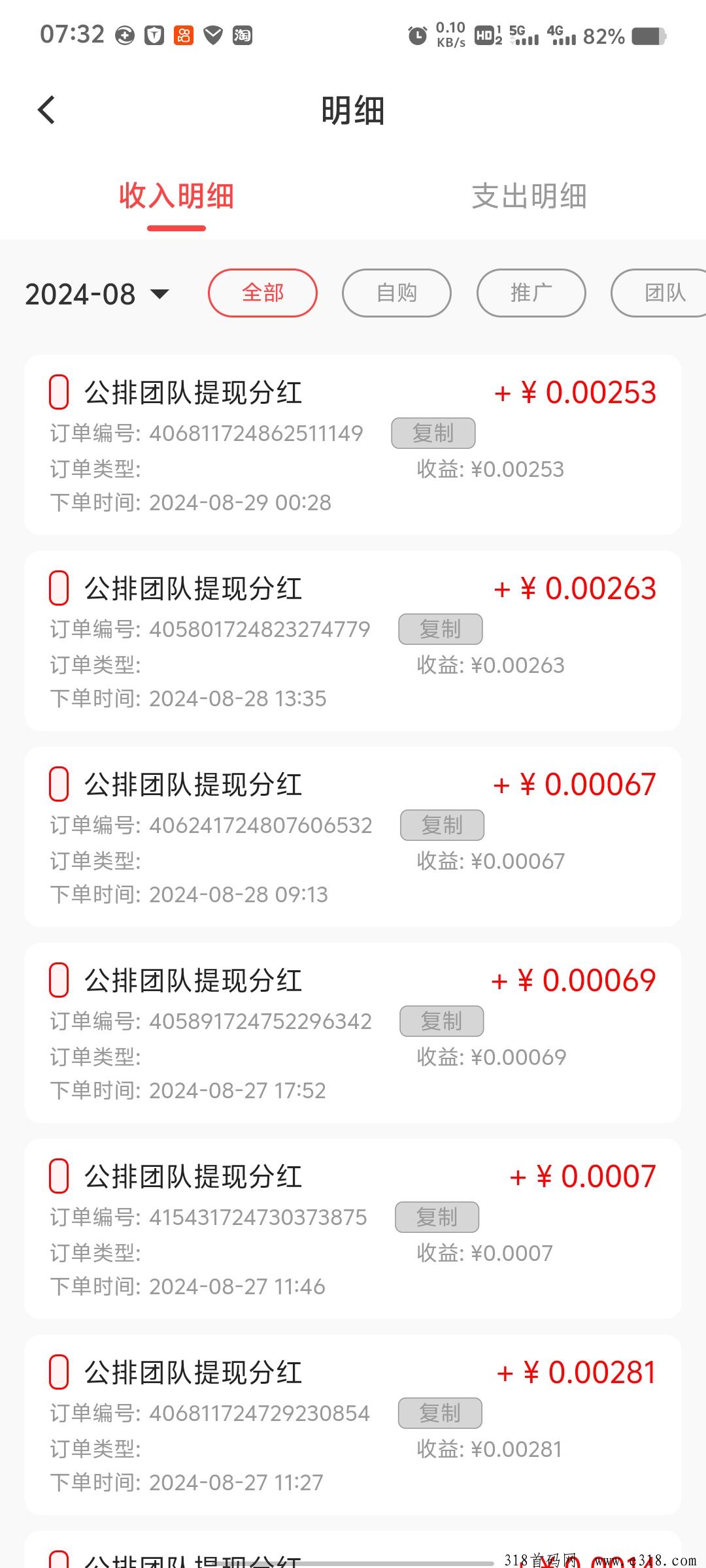This screenshot has height=1568, width=706.
Task: Filter records by 推广
Action: coord(531,293)
